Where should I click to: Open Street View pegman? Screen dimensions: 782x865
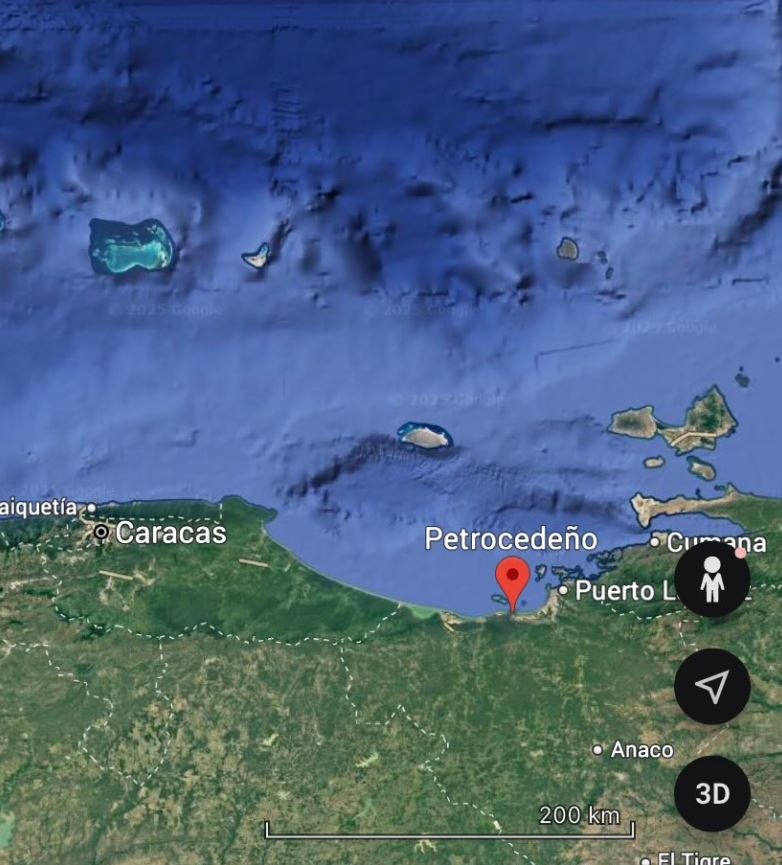(712, 580)
